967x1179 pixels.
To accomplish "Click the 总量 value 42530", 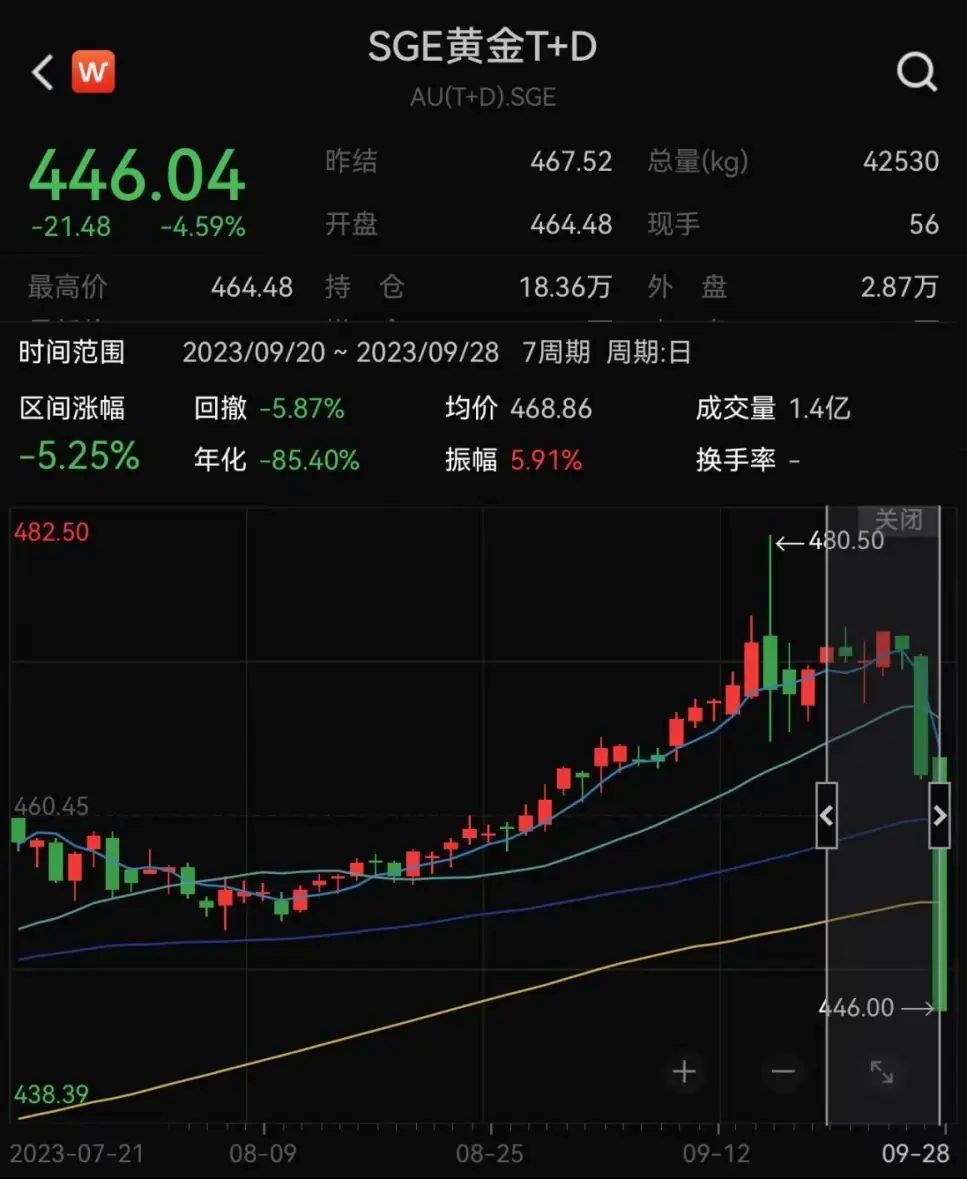I will point(899,161).
